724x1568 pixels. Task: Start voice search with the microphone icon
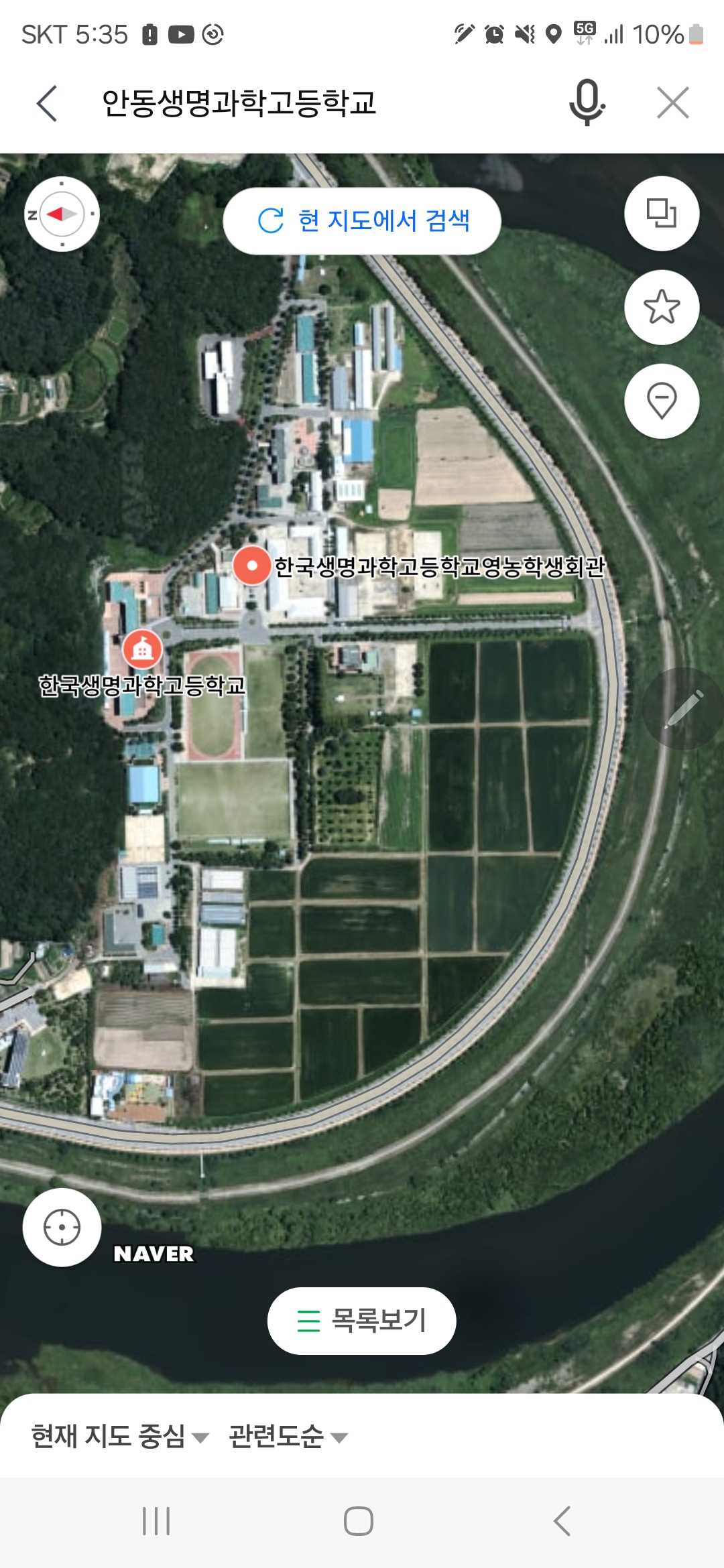click(x=587, y=103)
